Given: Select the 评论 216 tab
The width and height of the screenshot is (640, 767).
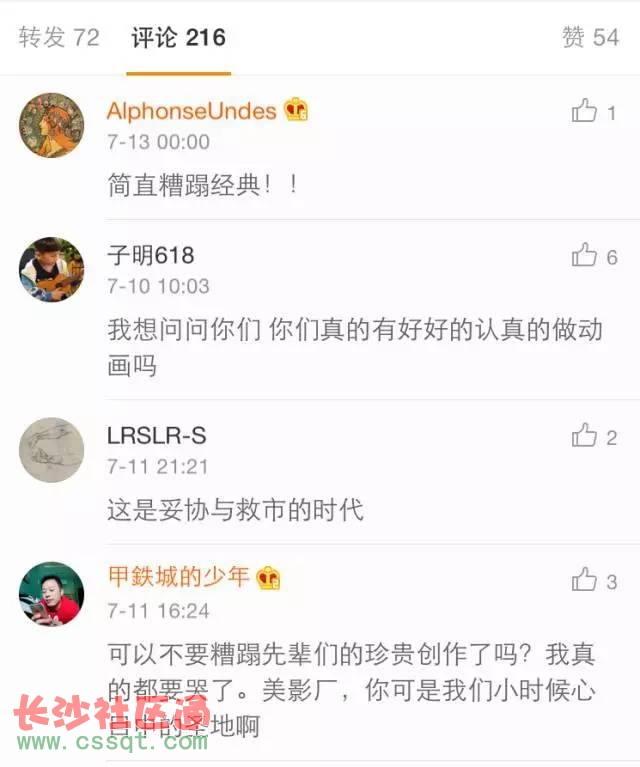Looking at the screenshot, I should [x=179, y=38].
